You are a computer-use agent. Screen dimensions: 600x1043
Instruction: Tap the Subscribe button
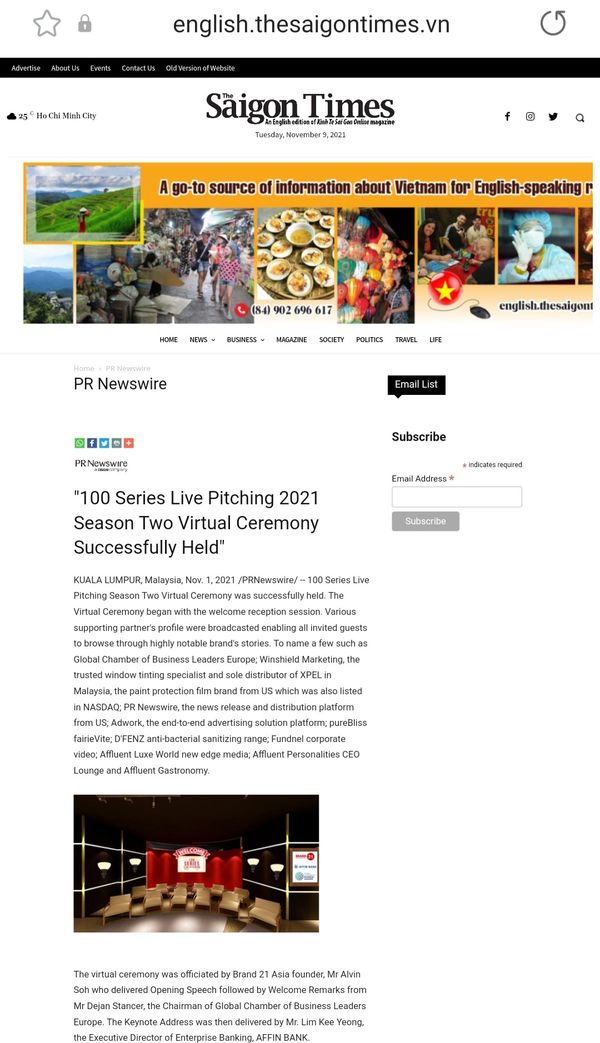tap(425, 521)
